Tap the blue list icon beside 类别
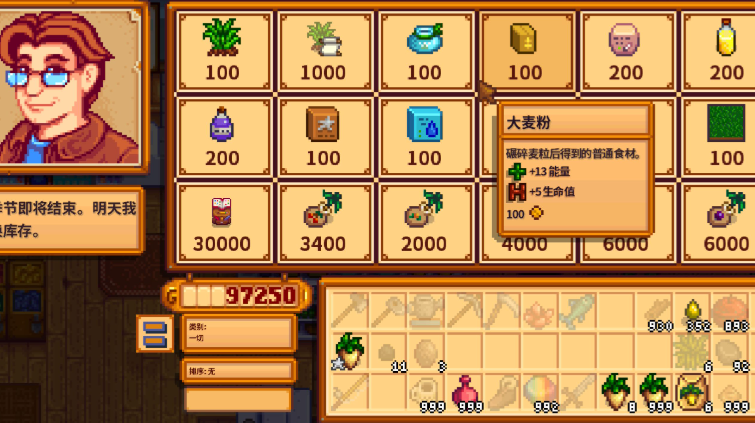 pyautogui.click(x=154, y=333)
